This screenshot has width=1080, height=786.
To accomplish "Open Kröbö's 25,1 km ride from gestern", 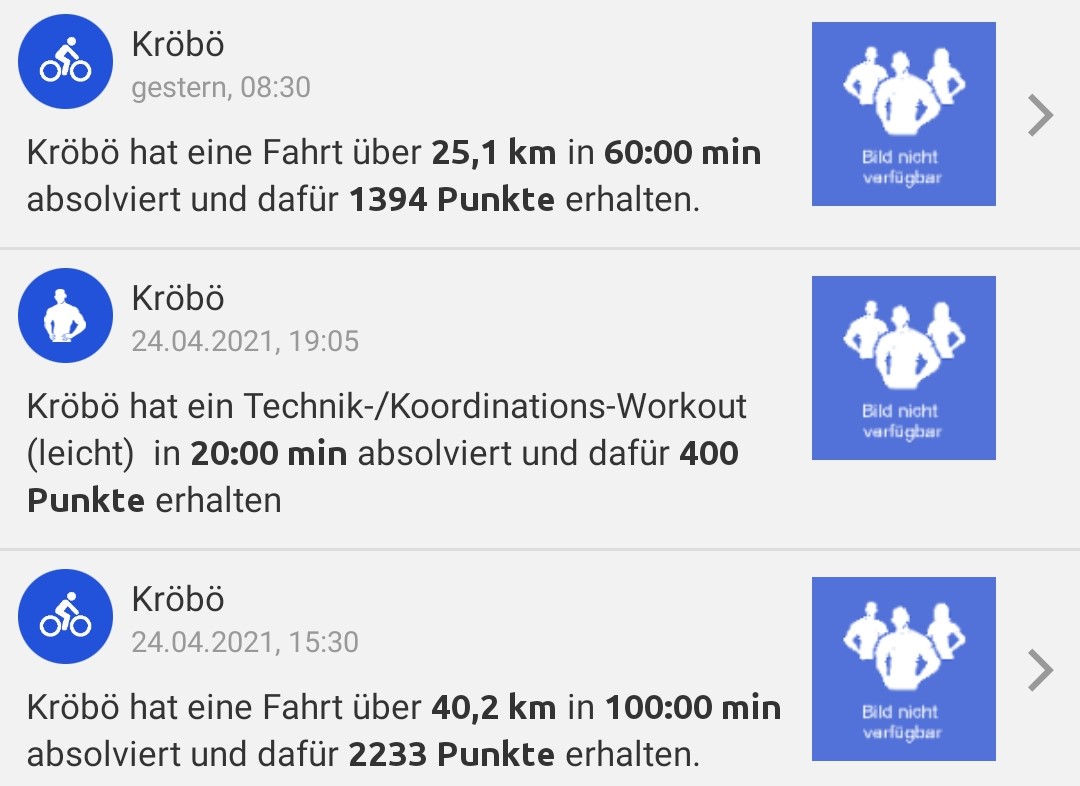I will (x=1040, y=117).
